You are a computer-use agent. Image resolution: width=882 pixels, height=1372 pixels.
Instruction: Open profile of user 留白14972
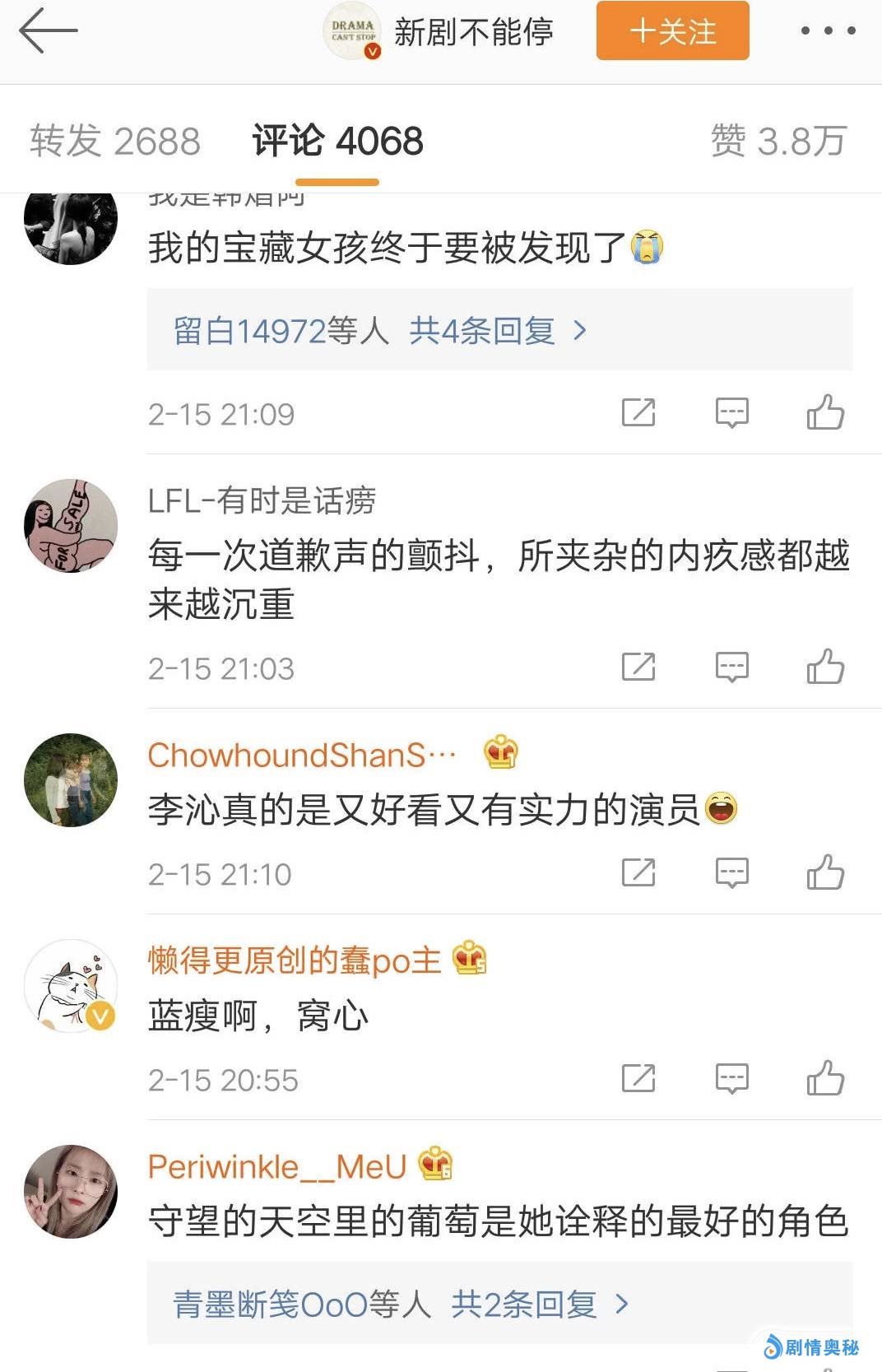coord(249,331)
